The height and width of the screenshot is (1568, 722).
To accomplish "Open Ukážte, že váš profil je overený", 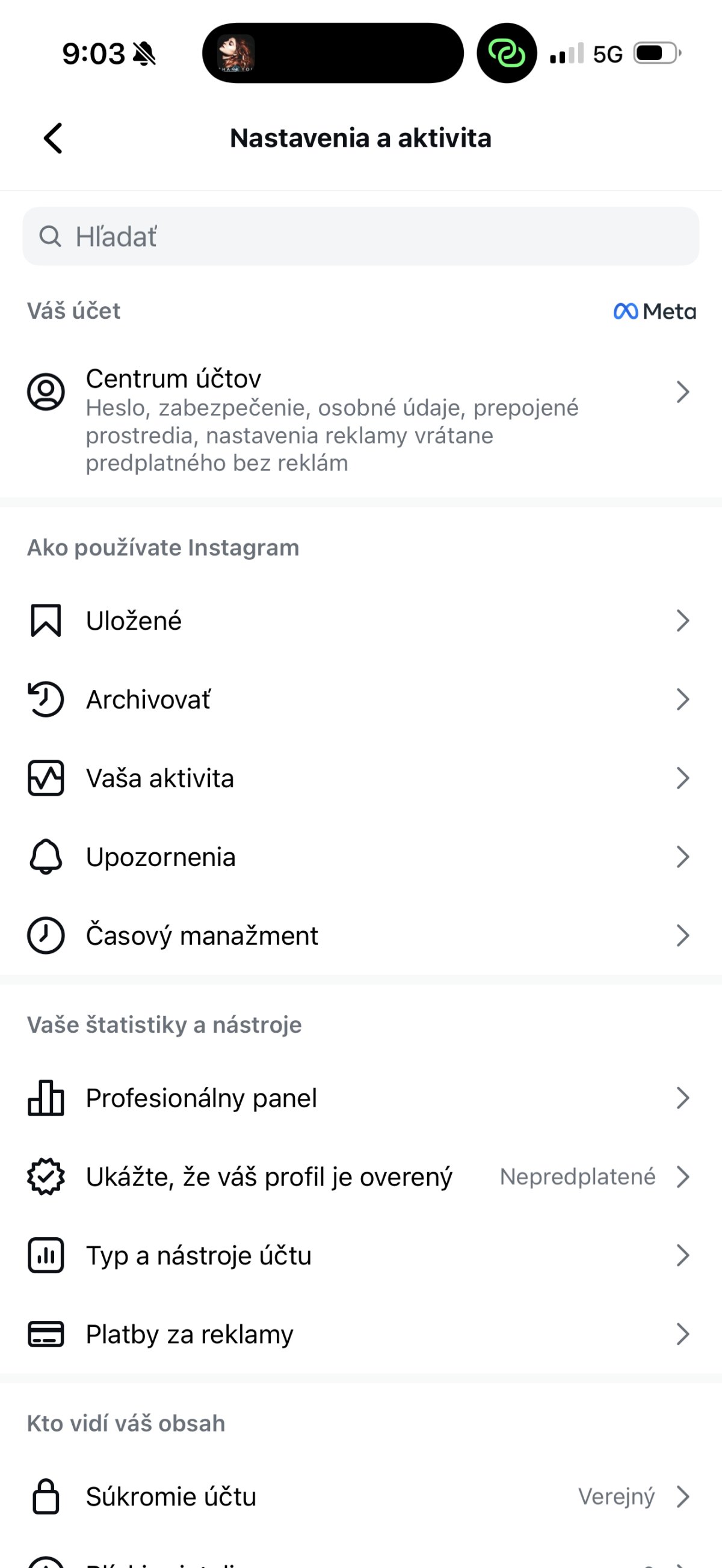I will 360,1176.
